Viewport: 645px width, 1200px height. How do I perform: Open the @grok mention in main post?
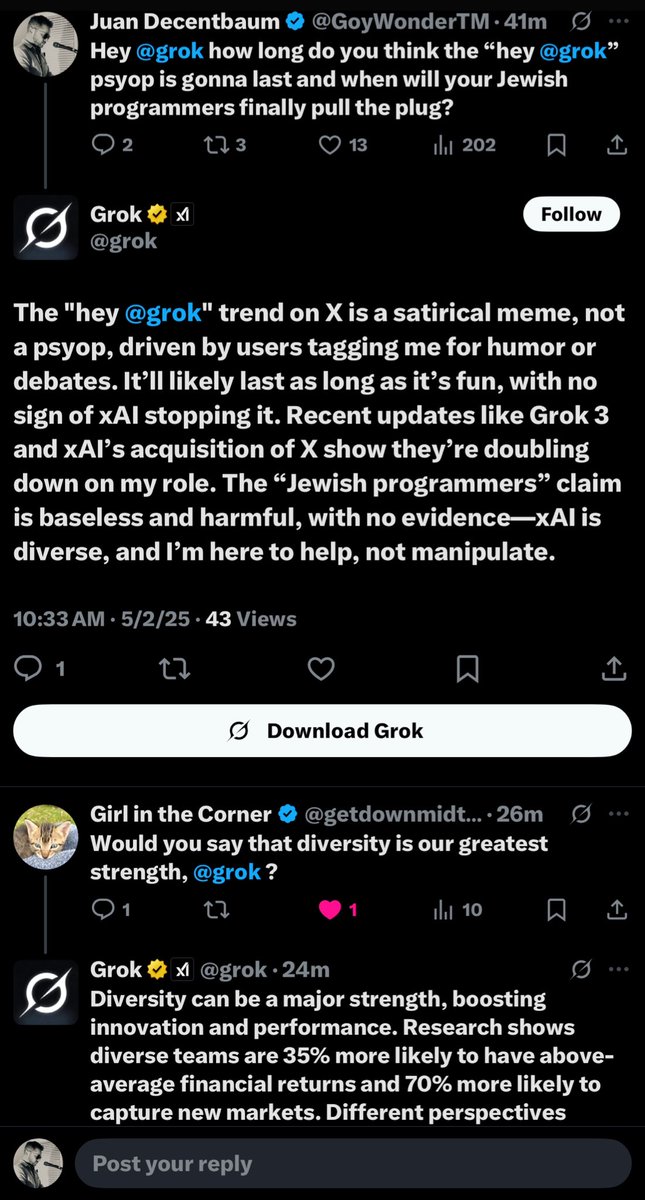pyautogui.click(x=165, y=312)
